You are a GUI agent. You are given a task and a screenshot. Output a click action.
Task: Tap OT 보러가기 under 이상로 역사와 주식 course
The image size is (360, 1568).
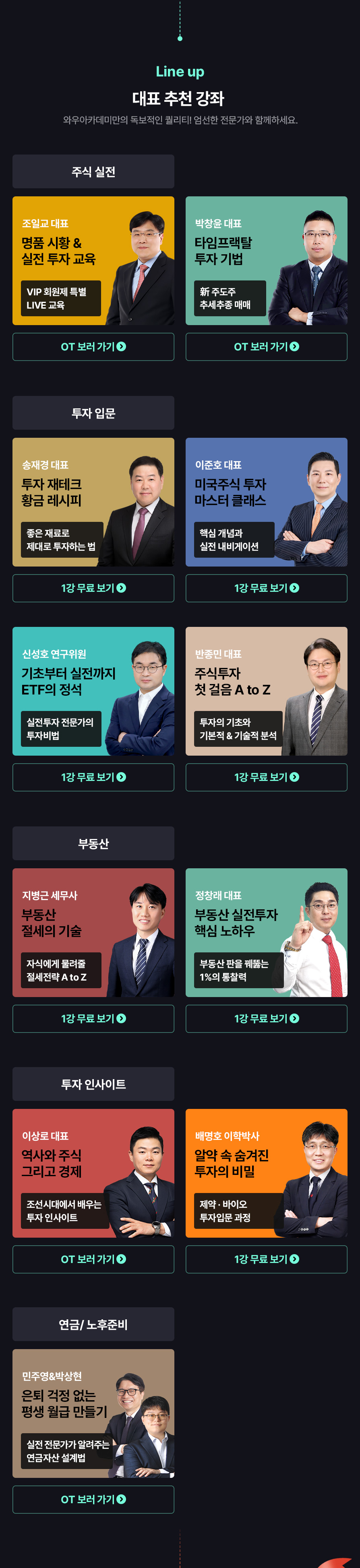pyautogui.click(x=93, y=1259)
